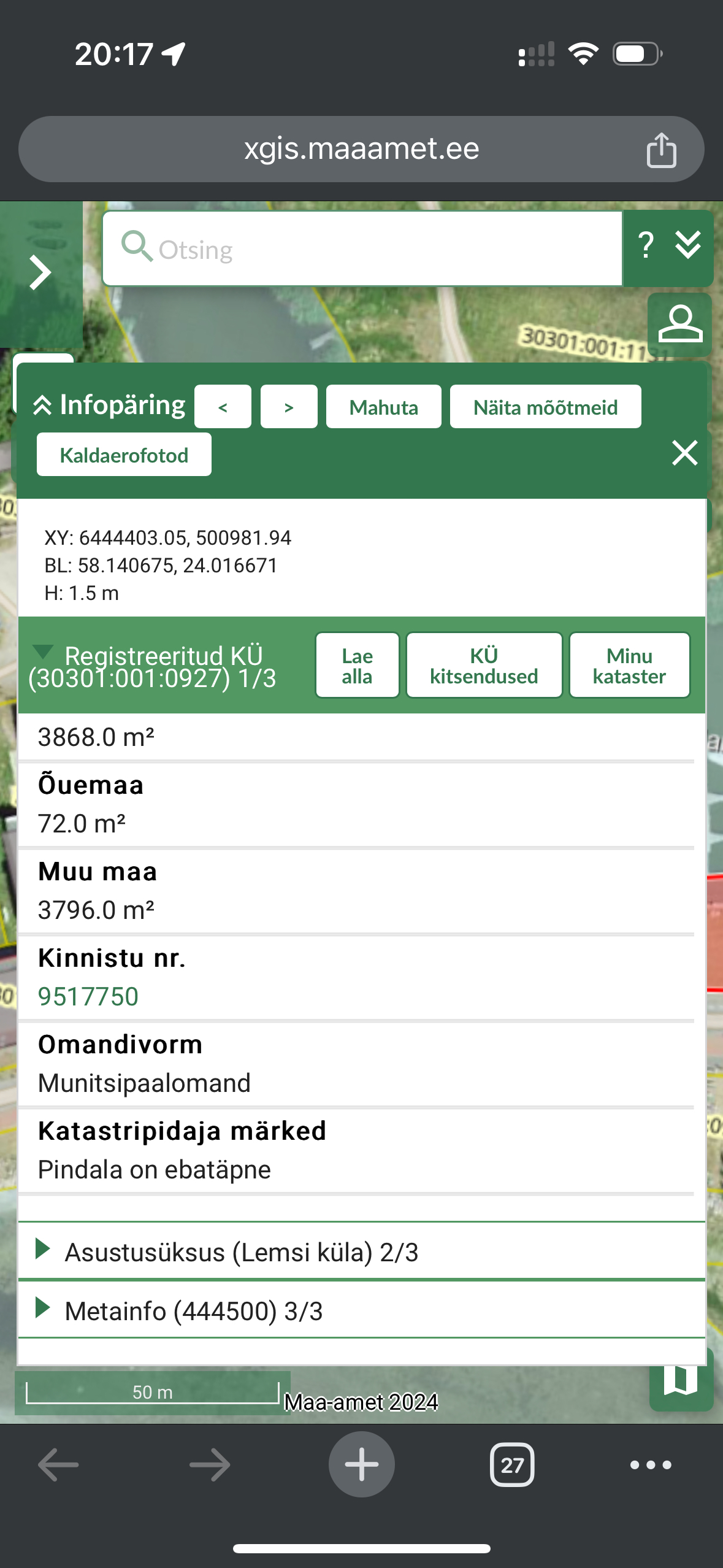Tap Näita mõõtmeid button
Image resolution: width=723 pixels, height=1568 pixels.
coord(545,407)
